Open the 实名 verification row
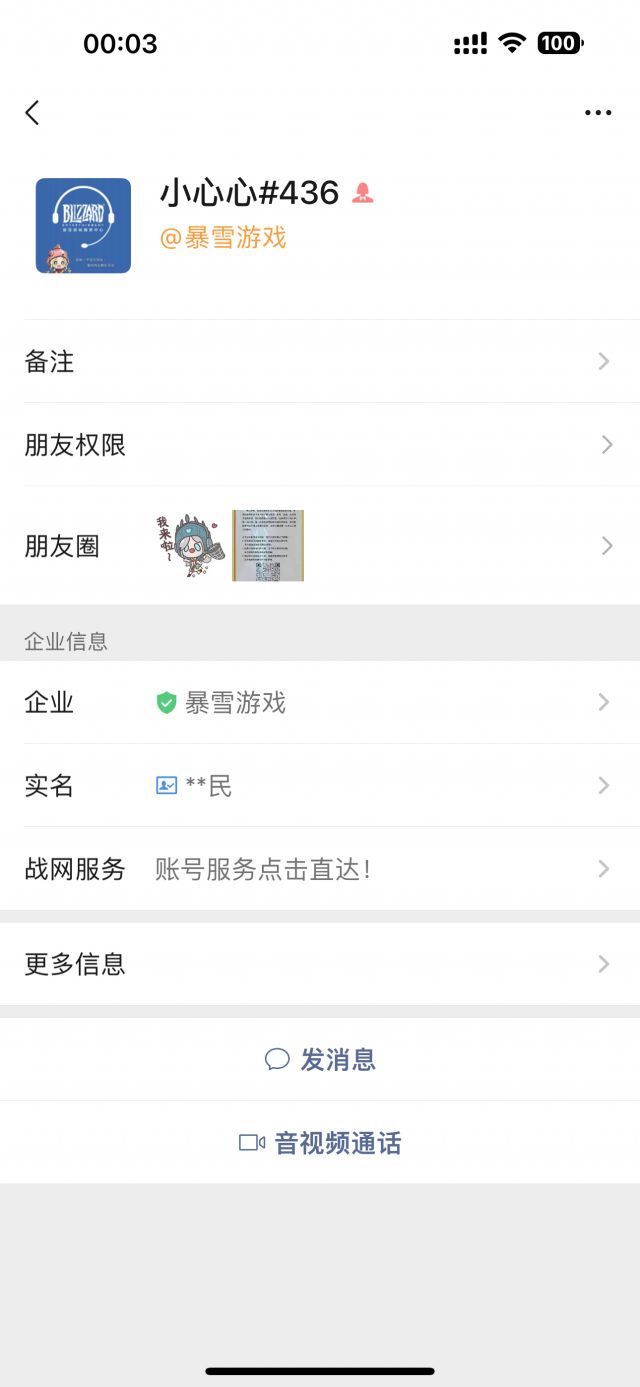Image resolution: width=640 pixels, height=1387 pixels. (x=320, y=786)
